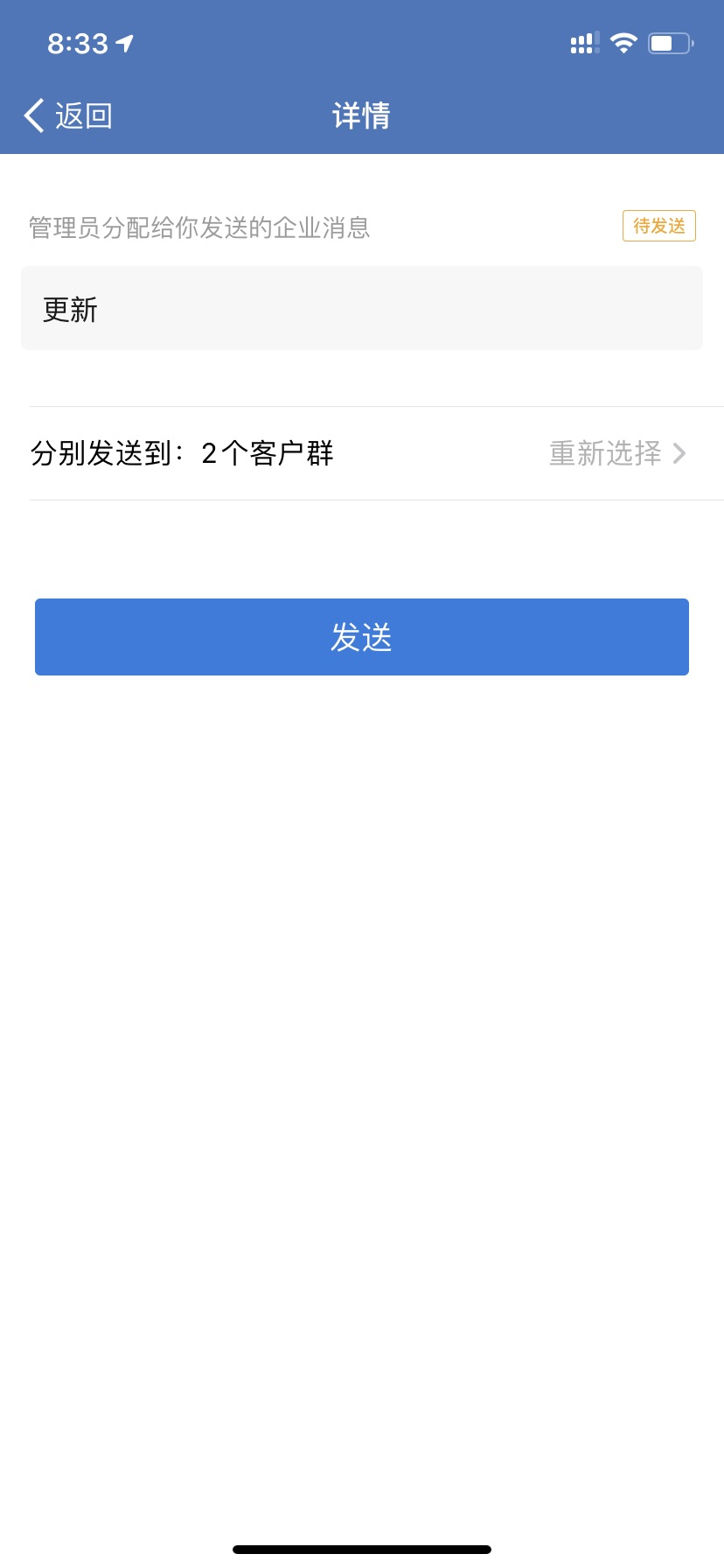Send the message with the 发送 button
The height and width of the screenshot is (1568, 724).
point(362,637)
